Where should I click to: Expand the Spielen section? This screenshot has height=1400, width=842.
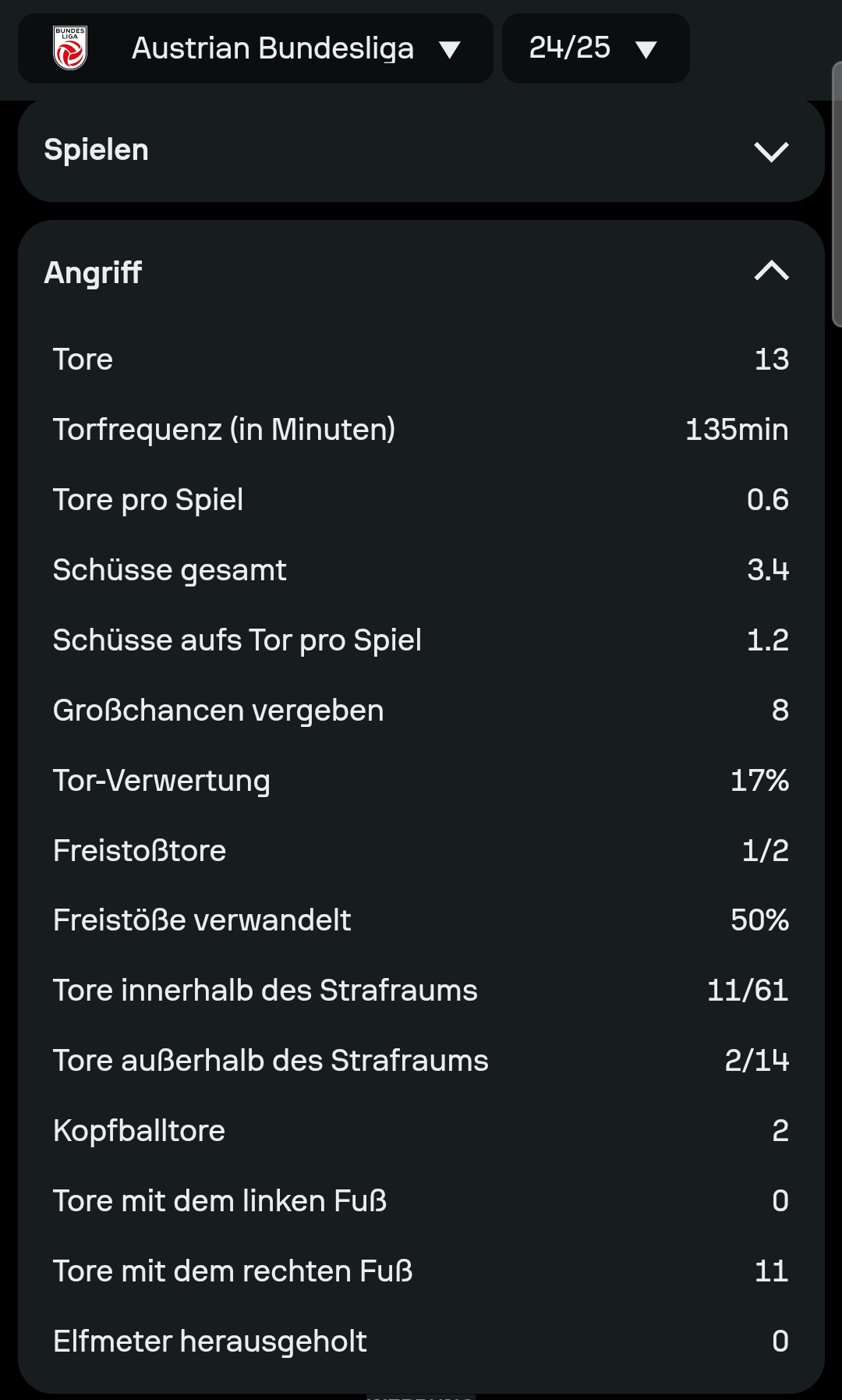point(421,151)
